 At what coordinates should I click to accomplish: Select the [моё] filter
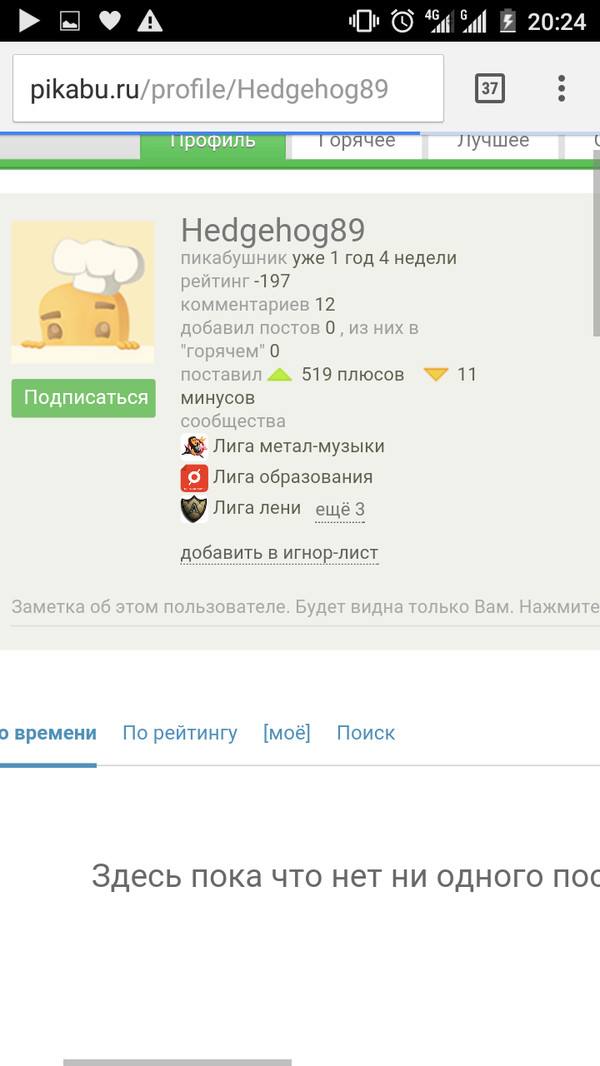(x=287, y=733)
